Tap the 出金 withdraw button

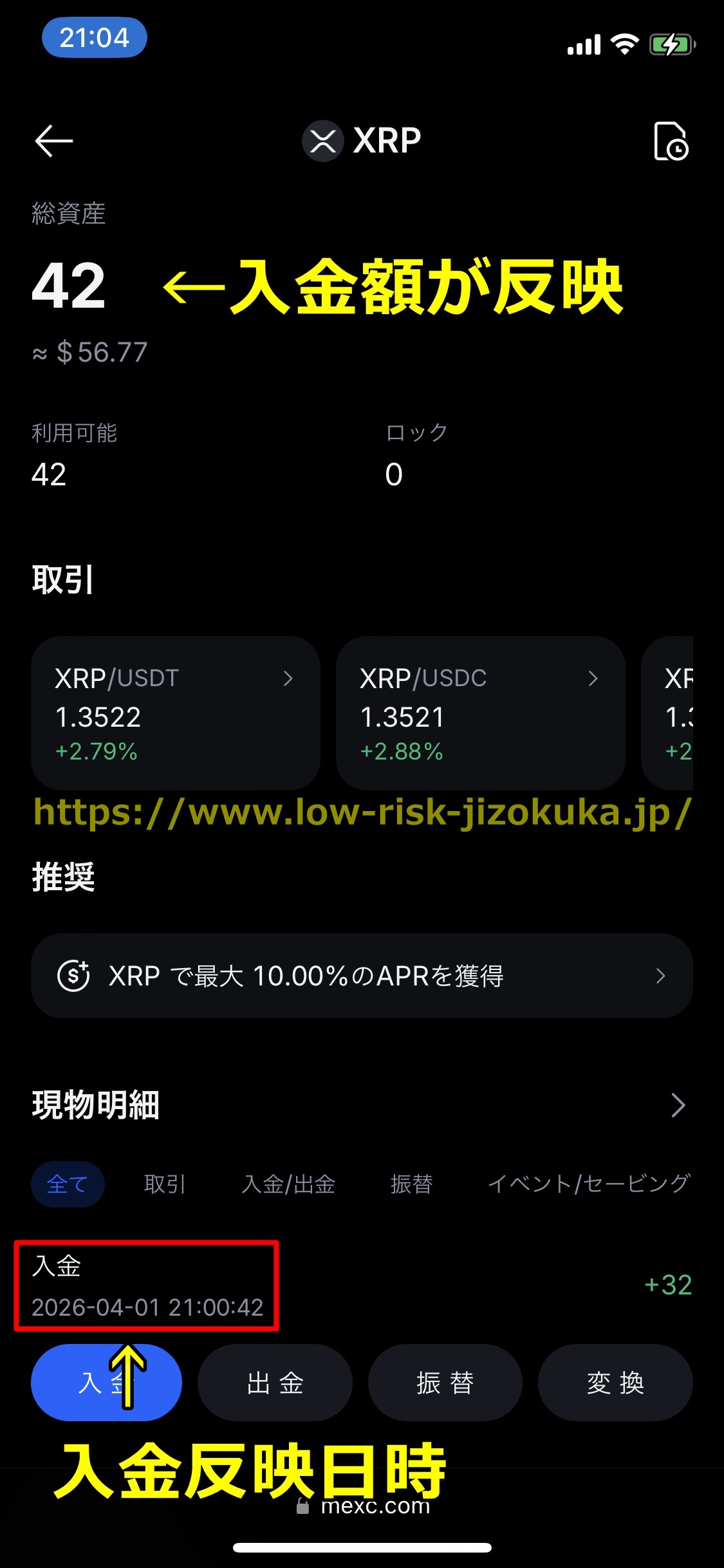pos(275,1383)
